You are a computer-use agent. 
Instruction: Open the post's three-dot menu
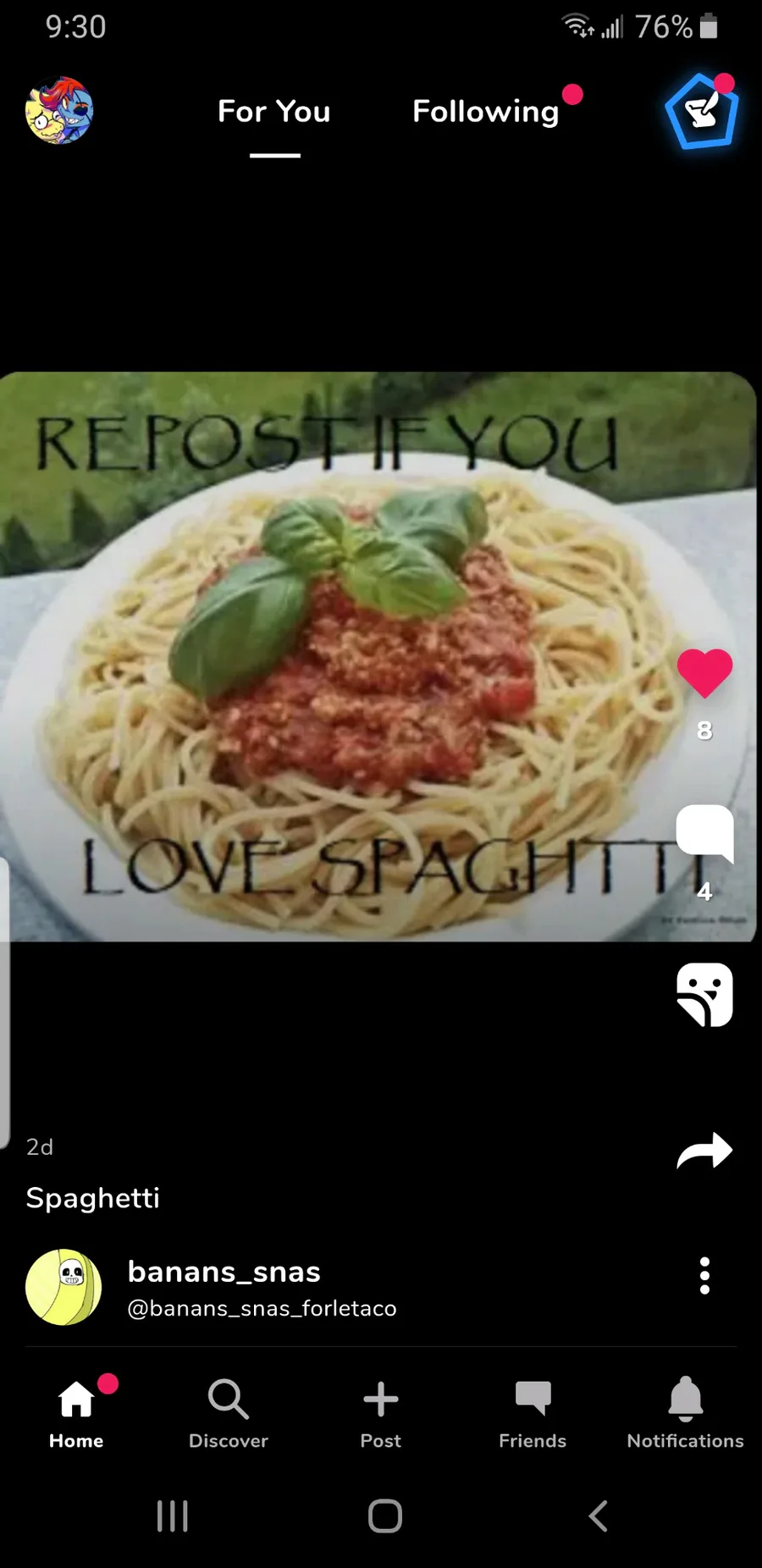(704, 1275)
